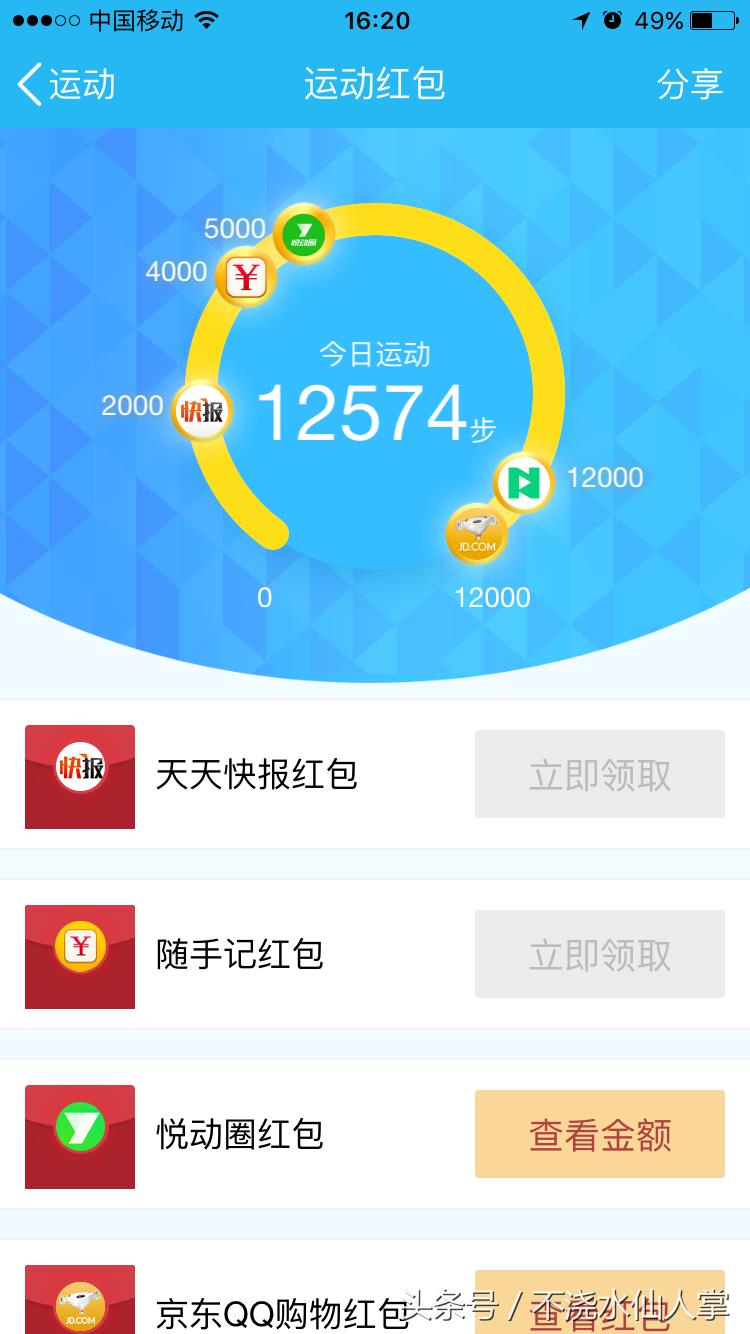Screen dimensions: 750x1334
Task: Open the 天天快报红包 row
Action: click(x=256, y=775)
